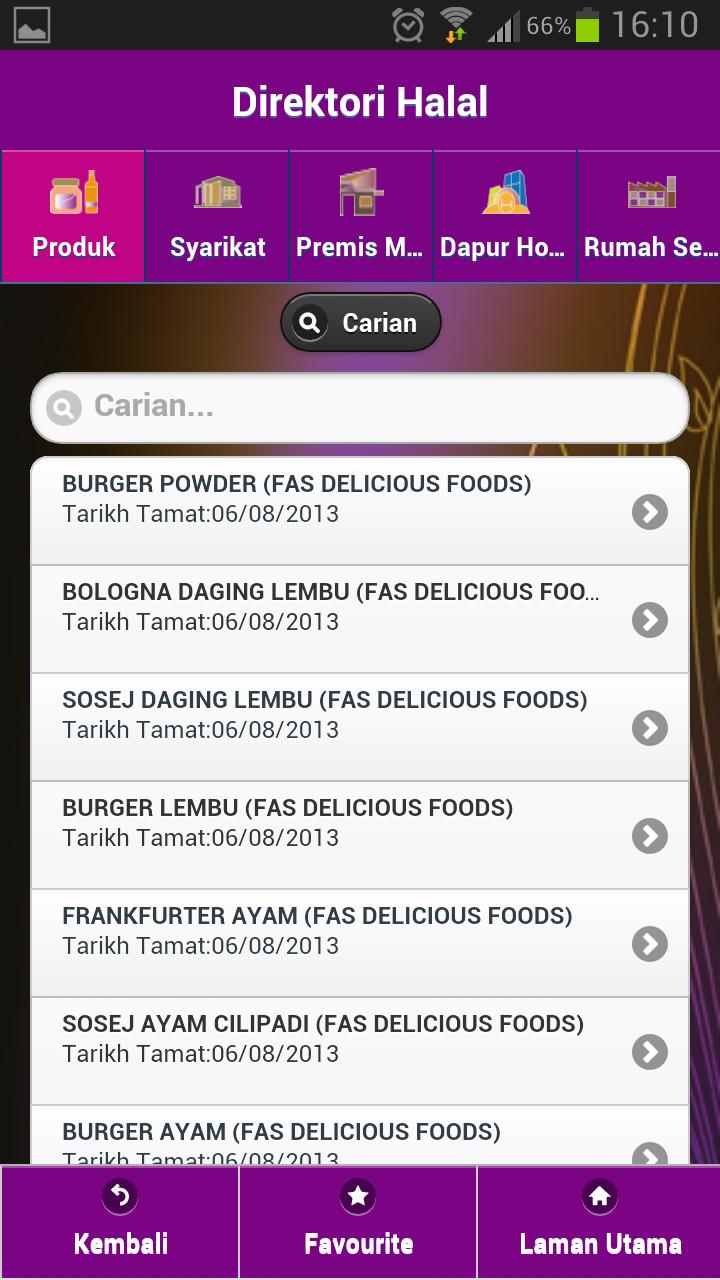This screenshot has height=1280, width=720.
Task: Go back with Kembali button
Action: [x=120, y=1222]
